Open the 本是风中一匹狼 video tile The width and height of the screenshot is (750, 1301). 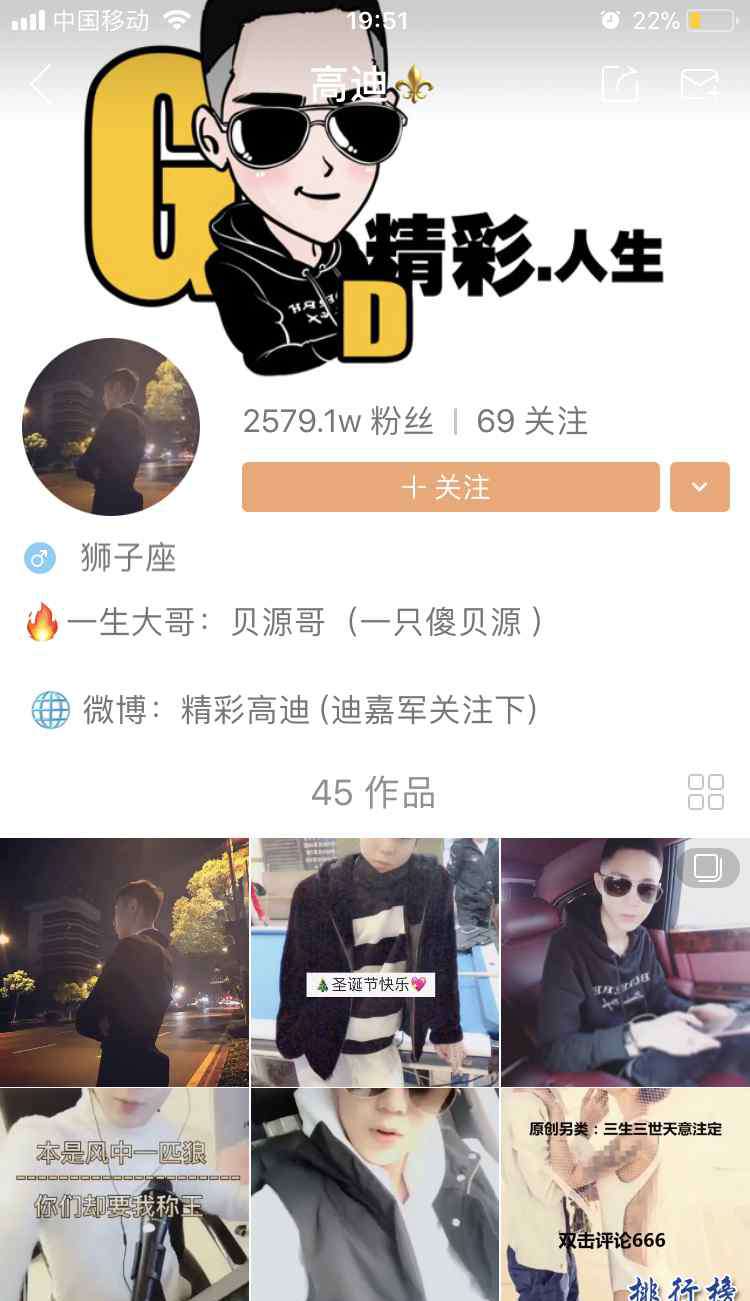point(124,1195)
